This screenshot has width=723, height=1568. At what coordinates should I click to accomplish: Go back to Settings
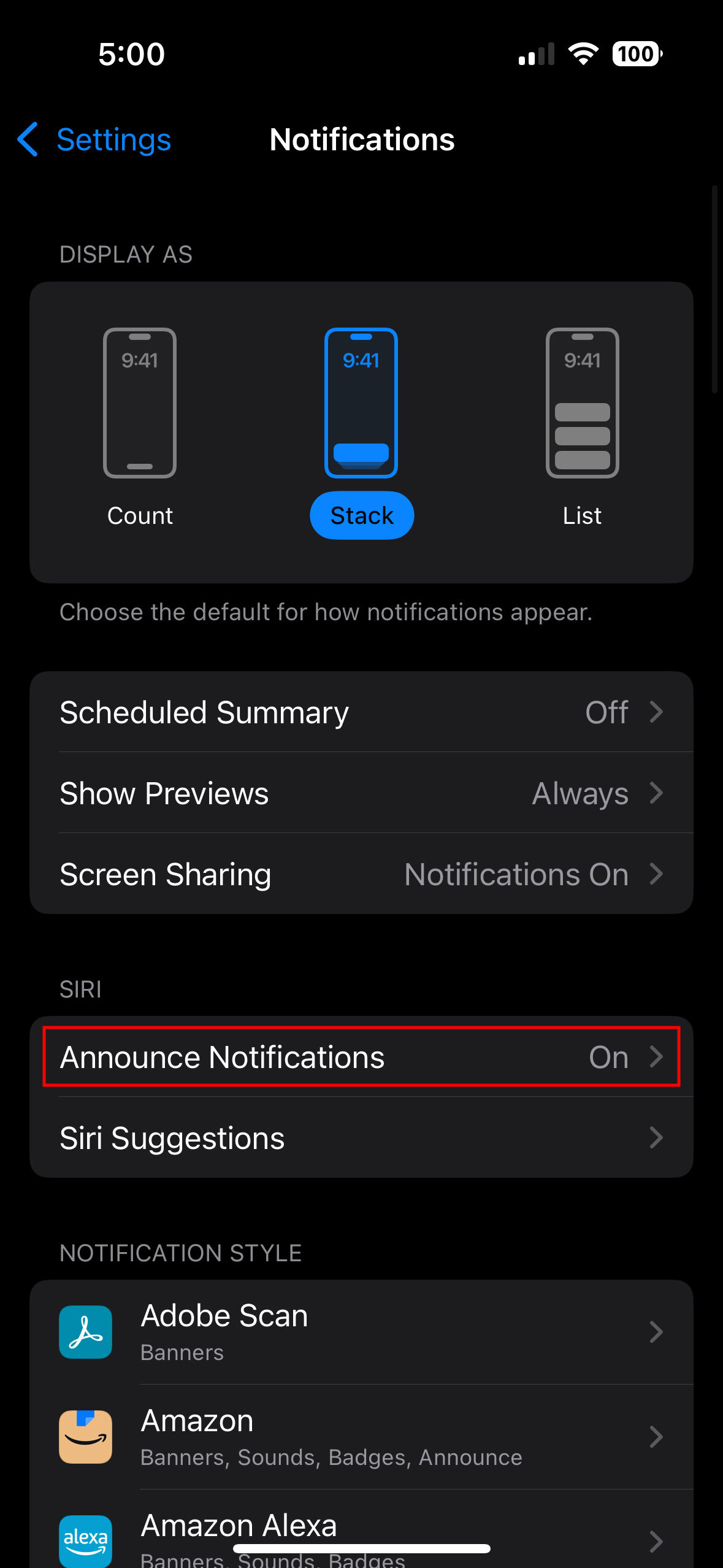tap(95, 140)
